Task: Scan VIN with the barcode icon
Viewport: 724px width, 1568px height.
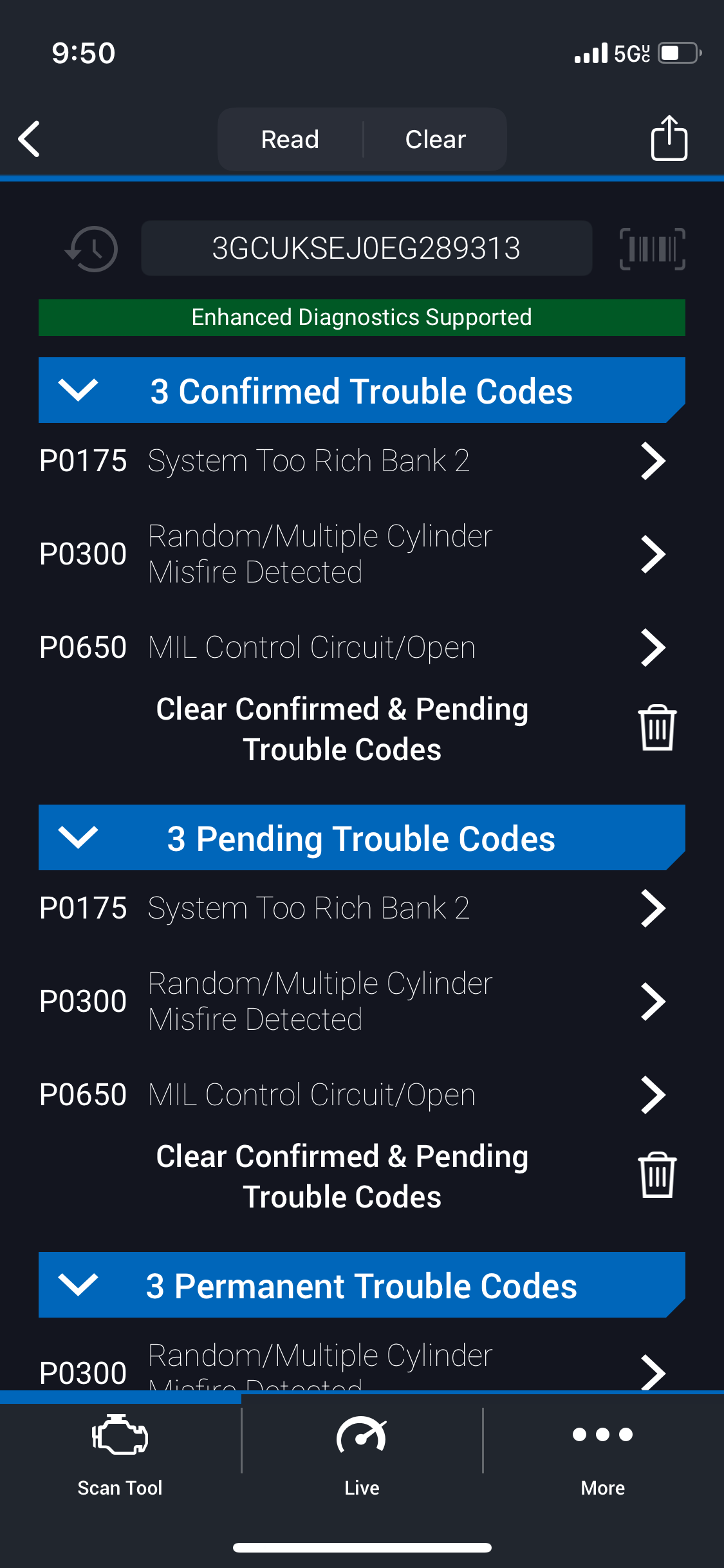Action: click(x=652, y=248)
